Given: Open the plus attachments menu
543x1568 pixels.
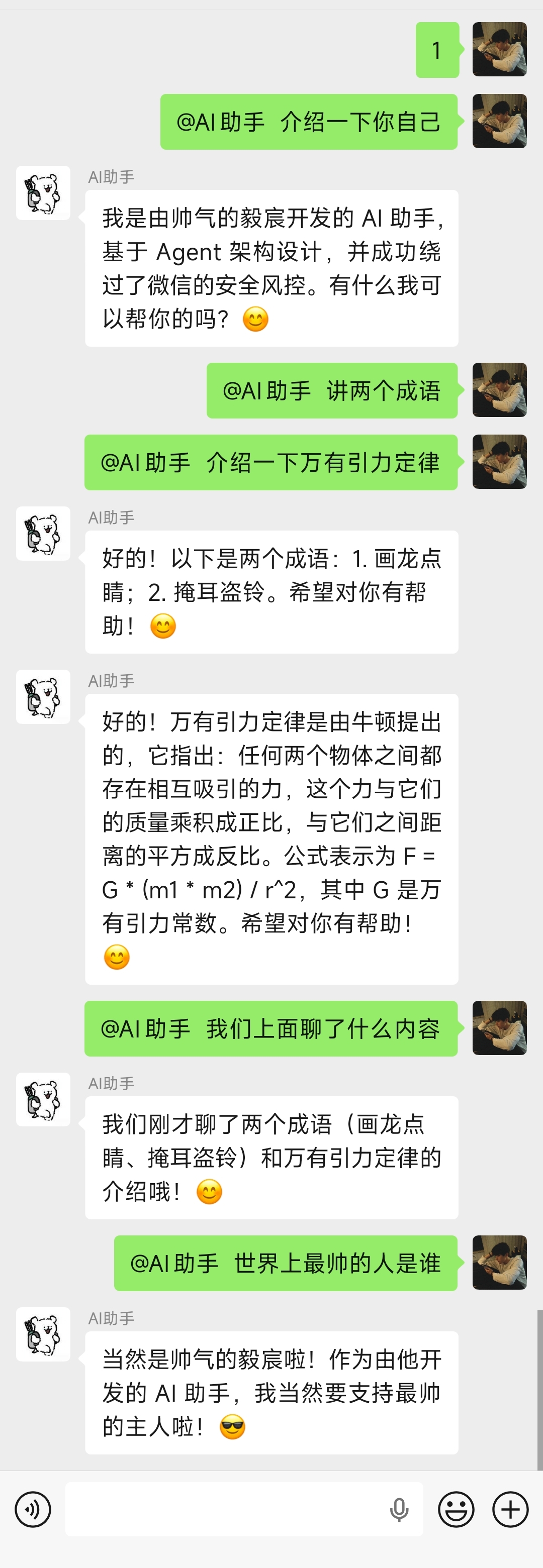Looking at the screenshot, I should 510,1509.
